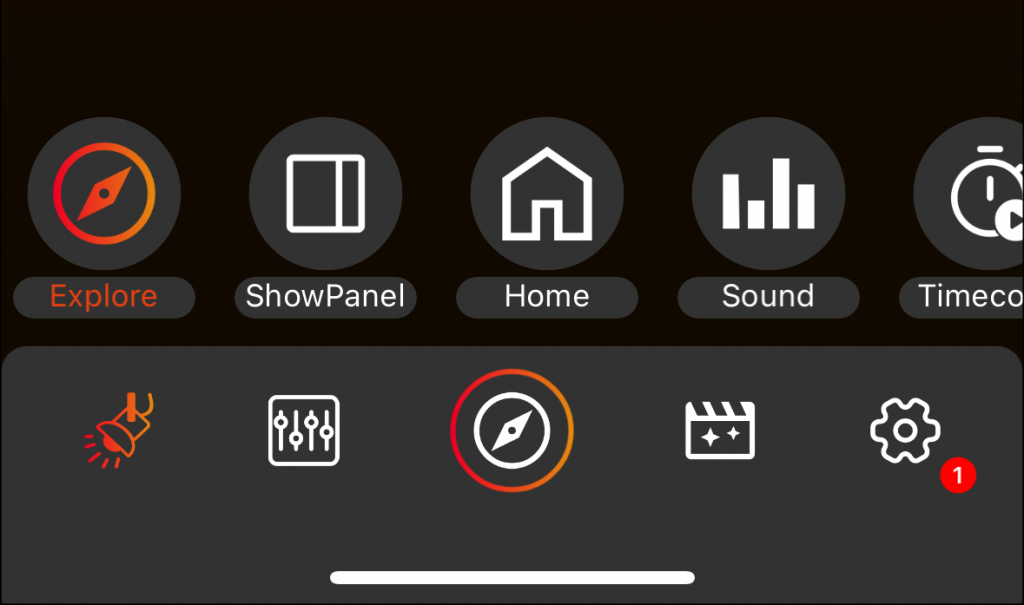Select the center compass tab
Image resolution: width=1024 pixels, height=605 pixels.
tap(512, 430)
